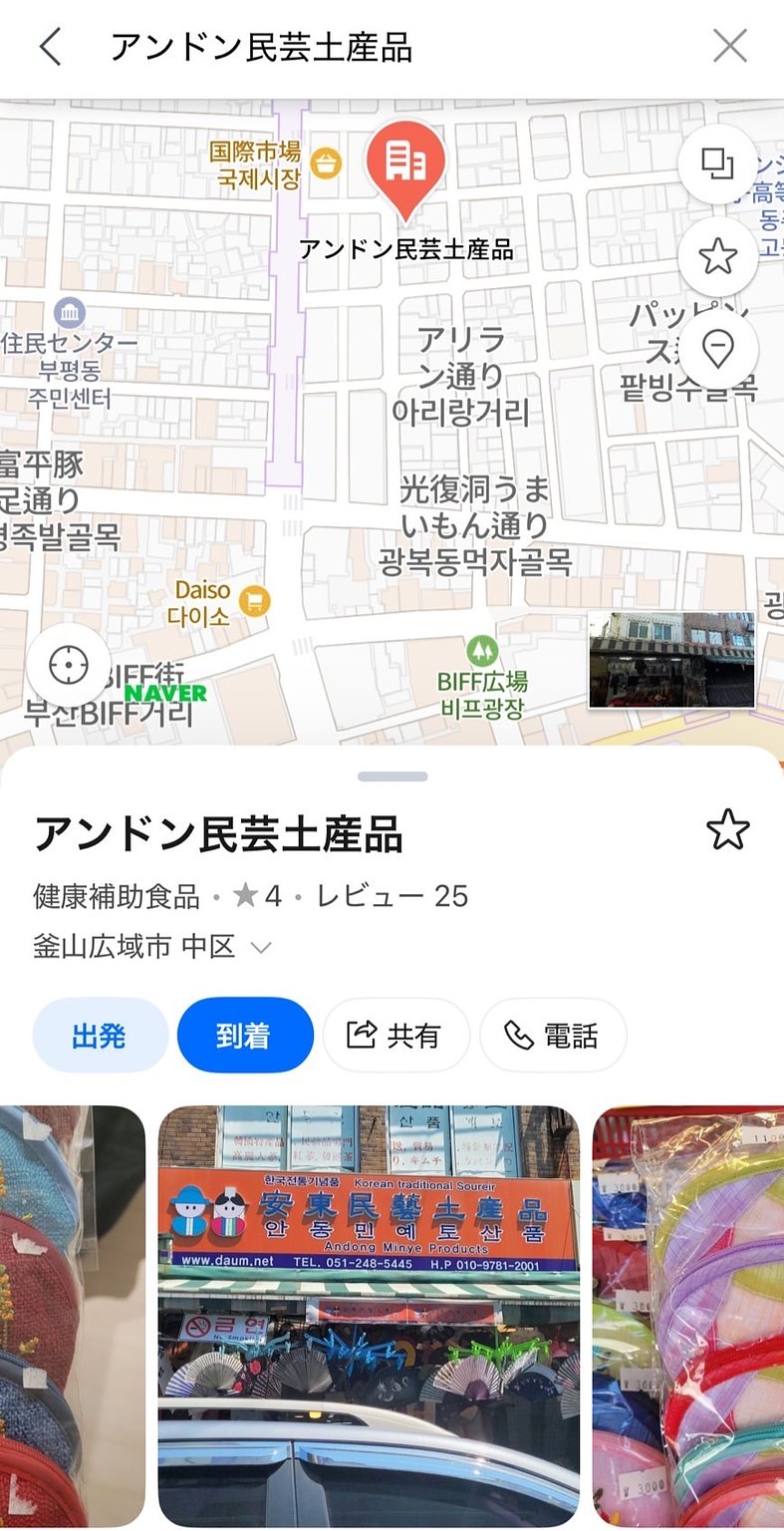Open the colorful pouches photo
The height and width of the screenshot is (1531, 784).
click(689, 1316)
